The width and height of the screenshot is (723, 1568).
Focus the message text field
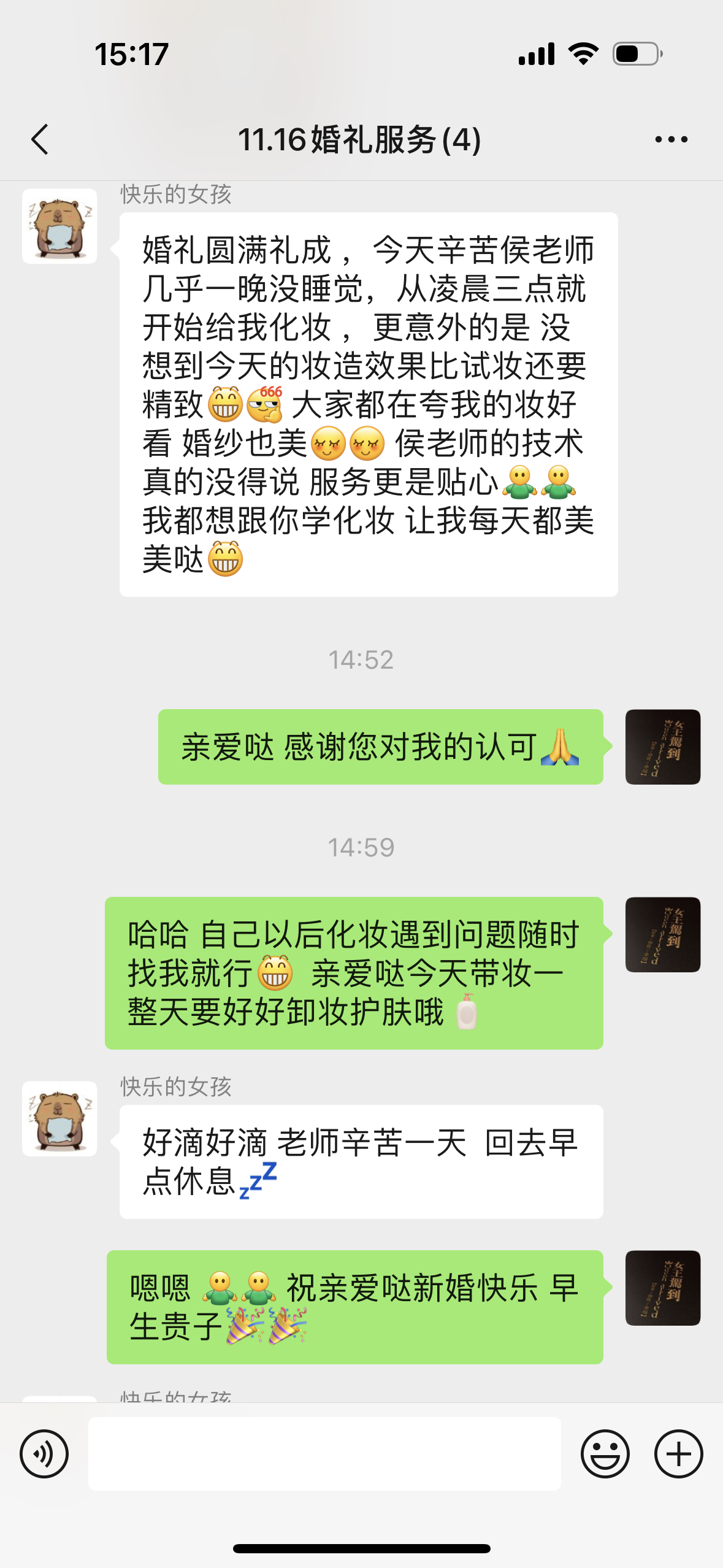tap(324, 1454)
